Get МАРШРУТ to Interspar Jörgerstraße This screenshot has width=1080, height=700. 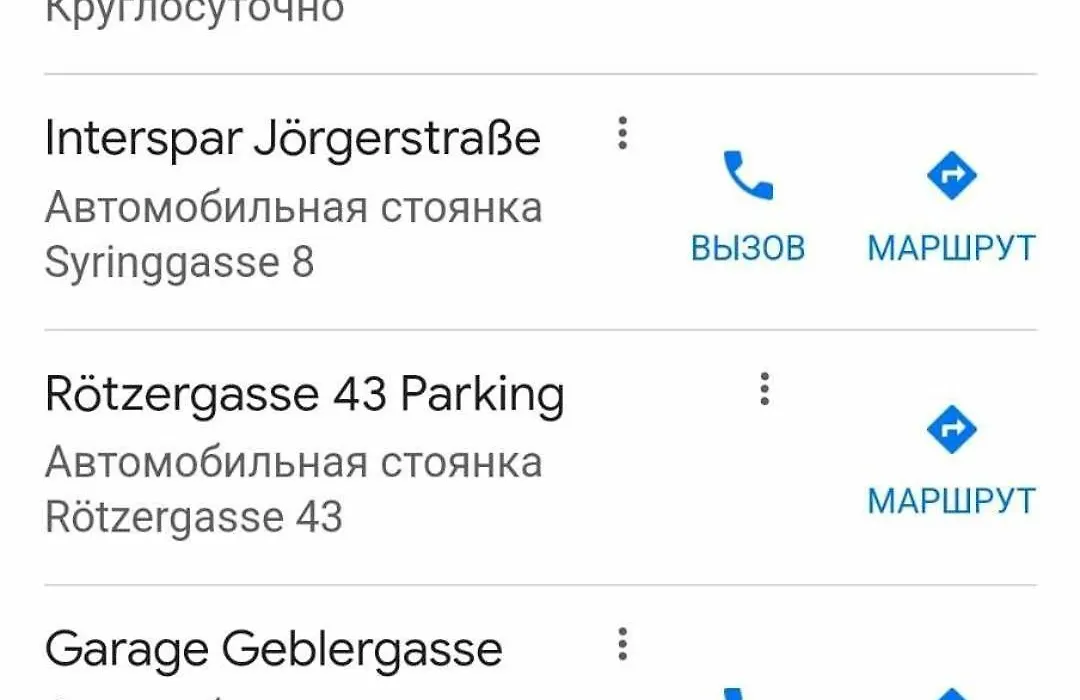[951, 204]
